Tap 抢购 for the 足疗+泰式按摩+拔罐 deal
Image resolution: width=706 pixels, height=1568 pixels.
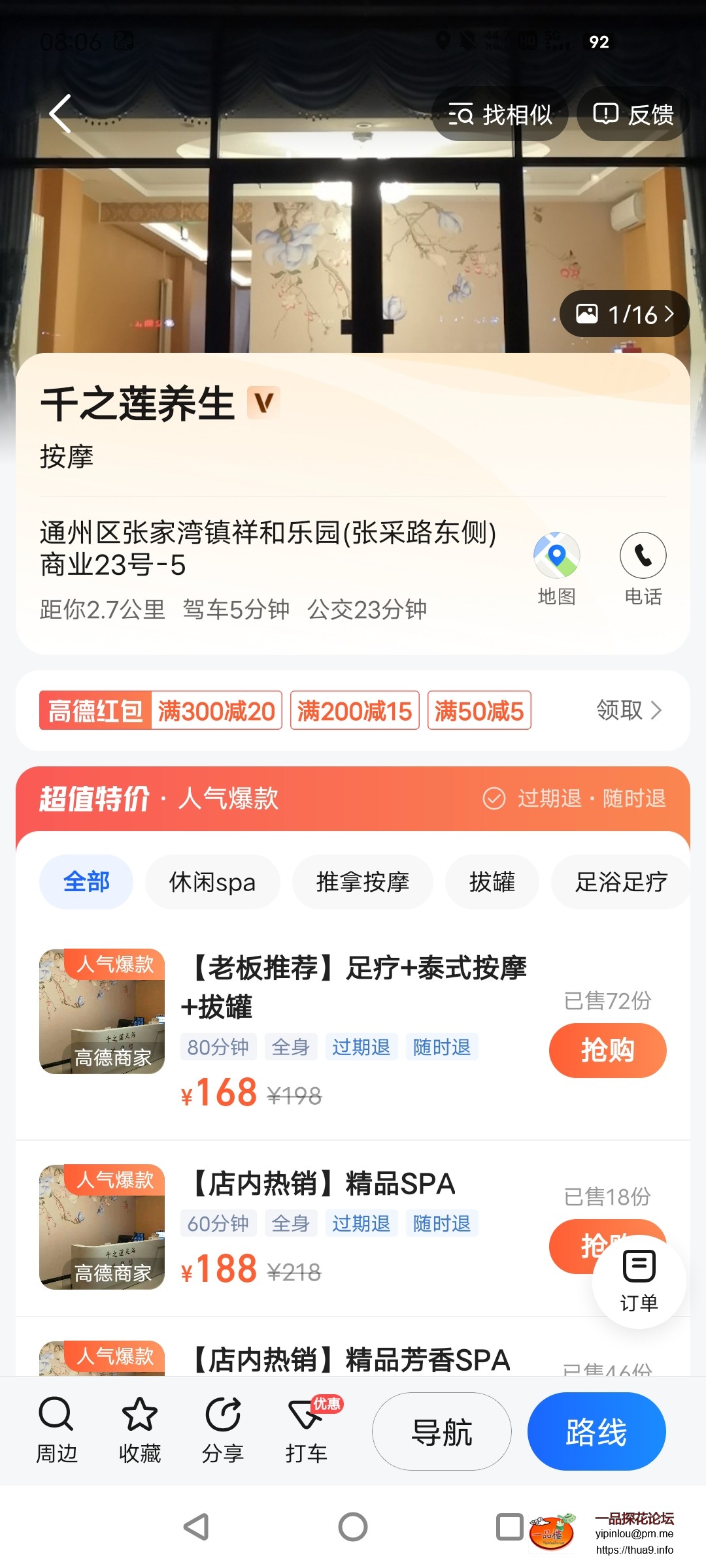[x=607, y=1051]
